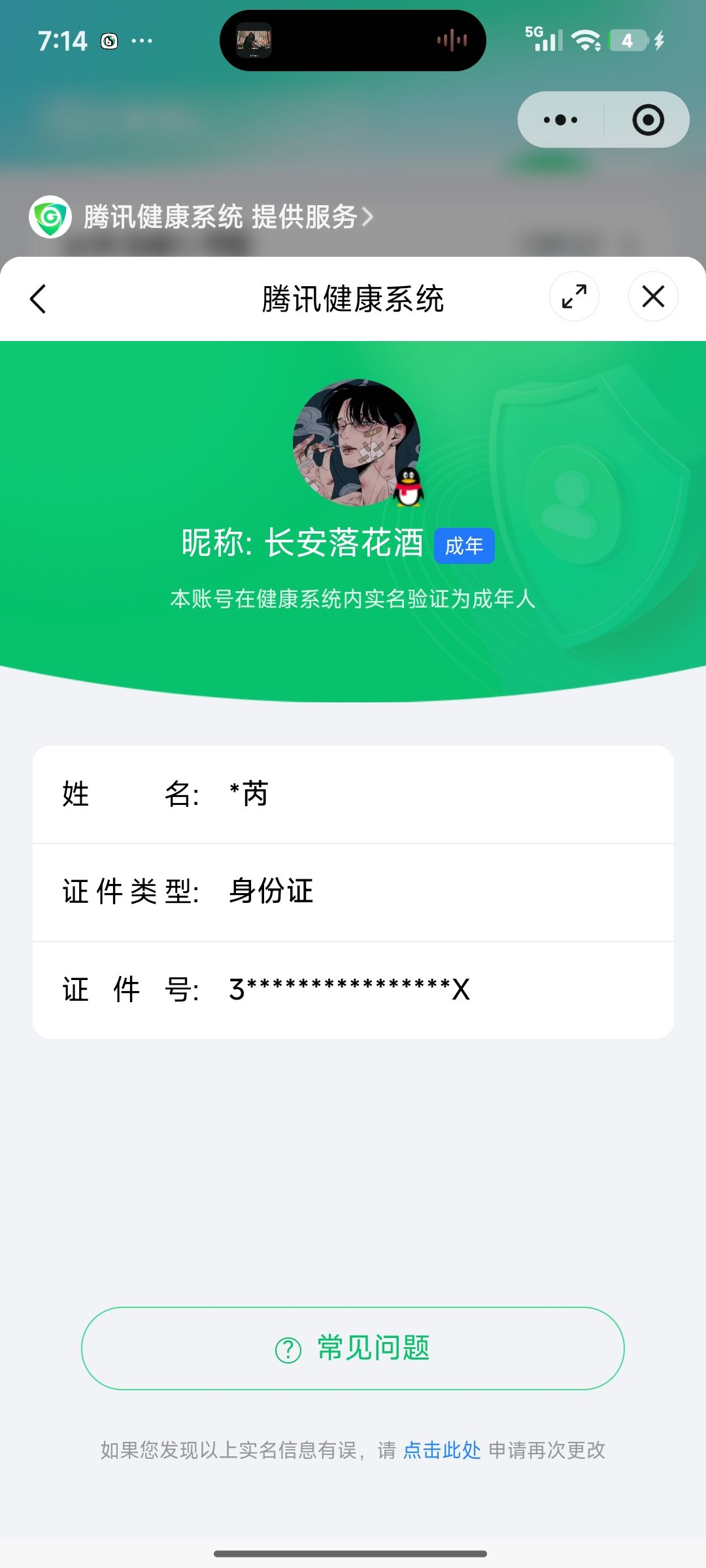
Task: Click the fullscreen expand arrows icon
Action: [574, 296]
